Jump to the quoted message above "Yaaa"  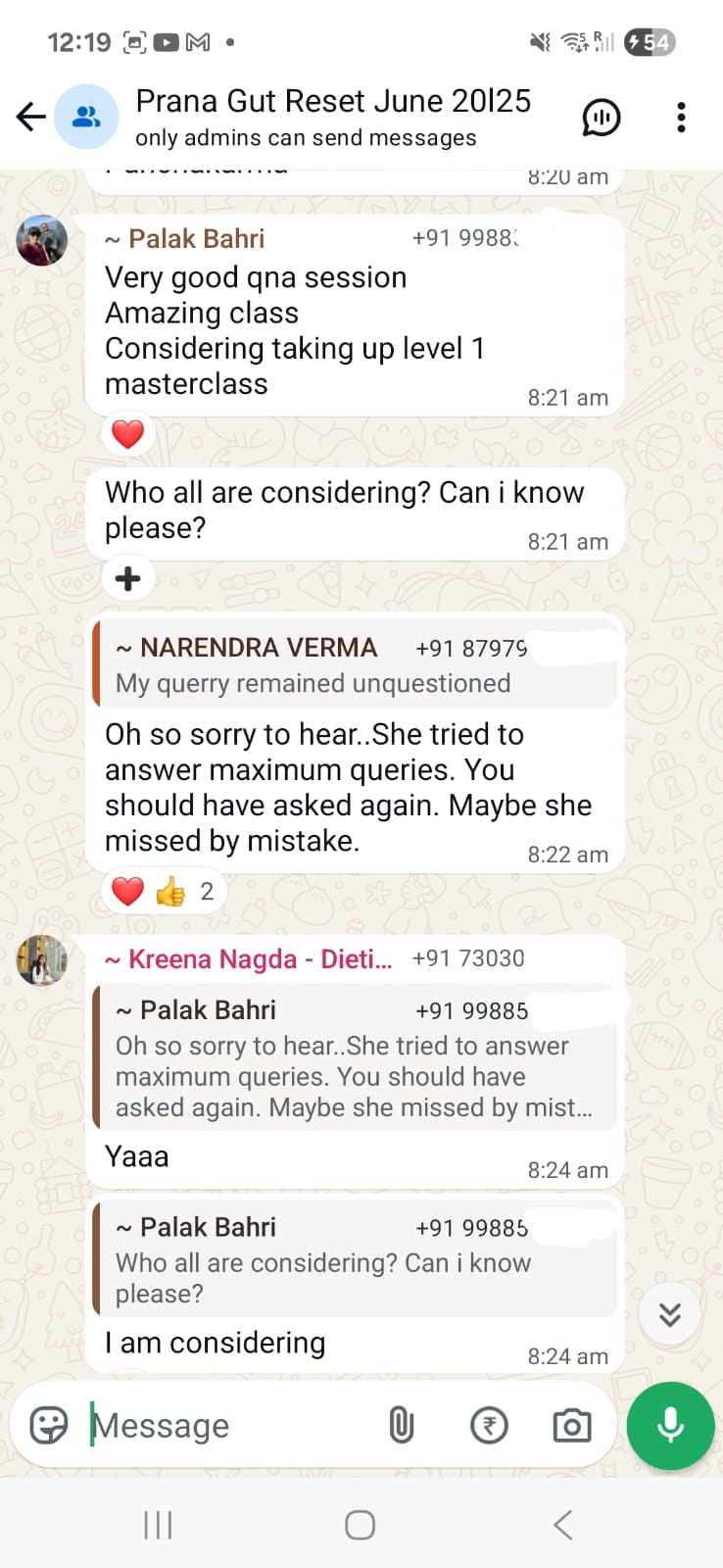[x=353, y=1058]
